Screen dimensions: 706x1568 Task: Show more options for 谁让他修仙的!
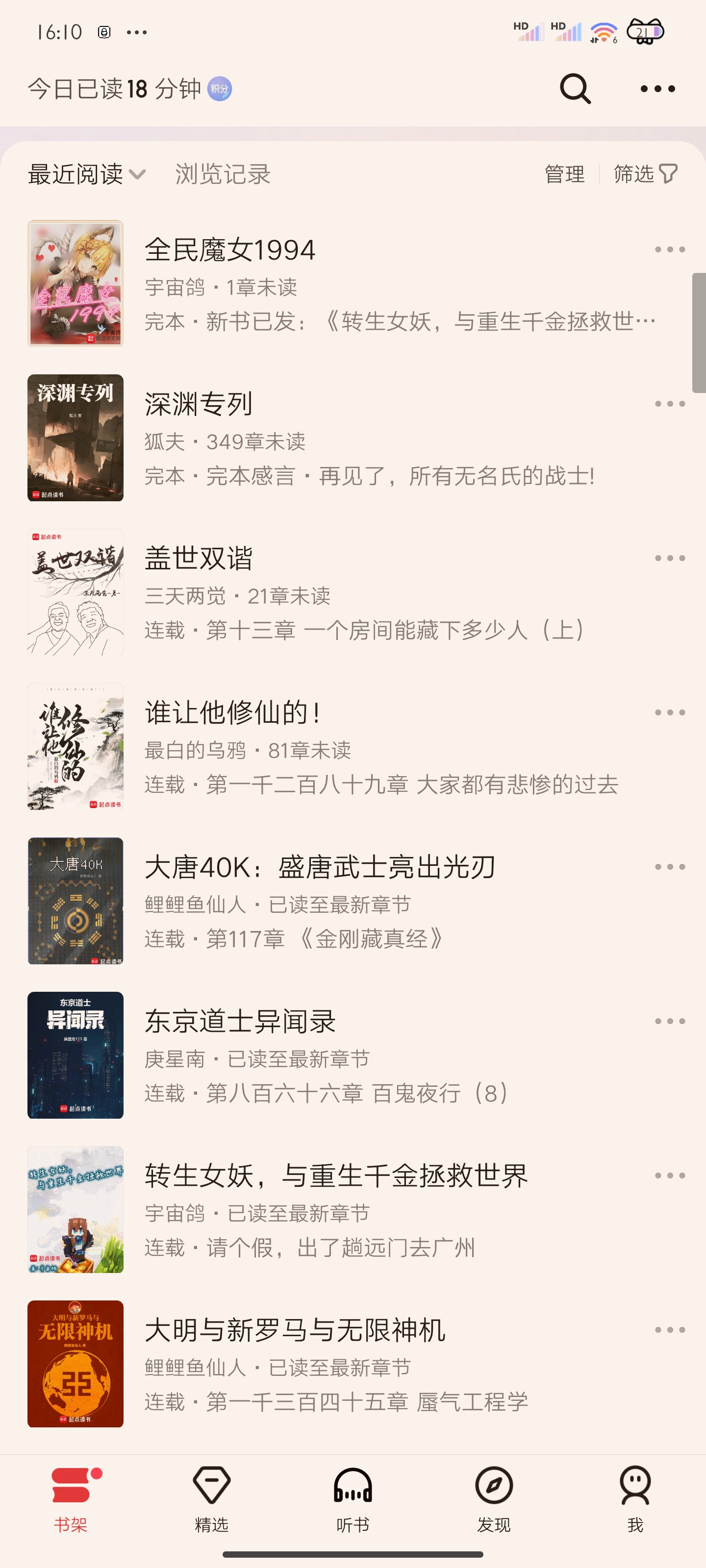(669, 713)
